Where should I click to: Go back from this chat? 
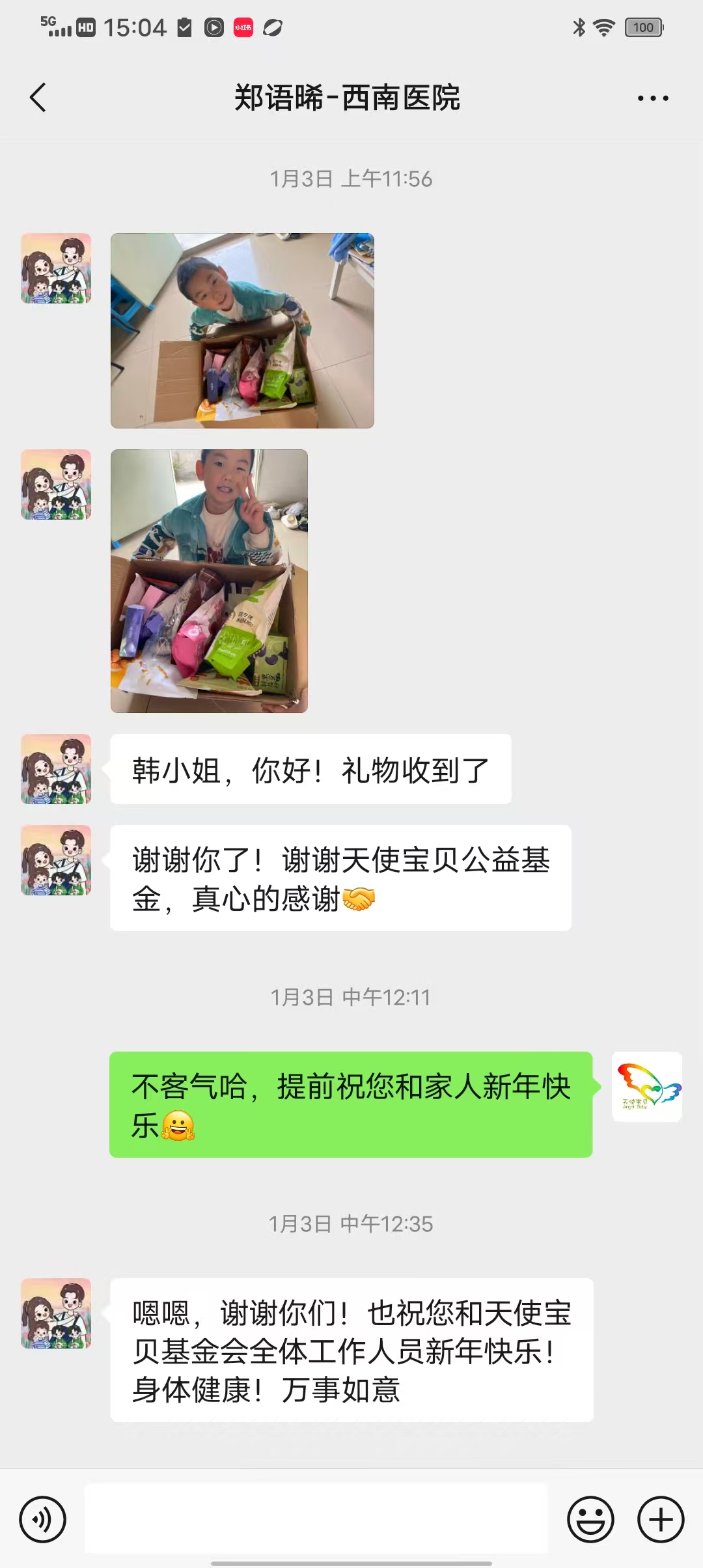[x=38, y=98]
